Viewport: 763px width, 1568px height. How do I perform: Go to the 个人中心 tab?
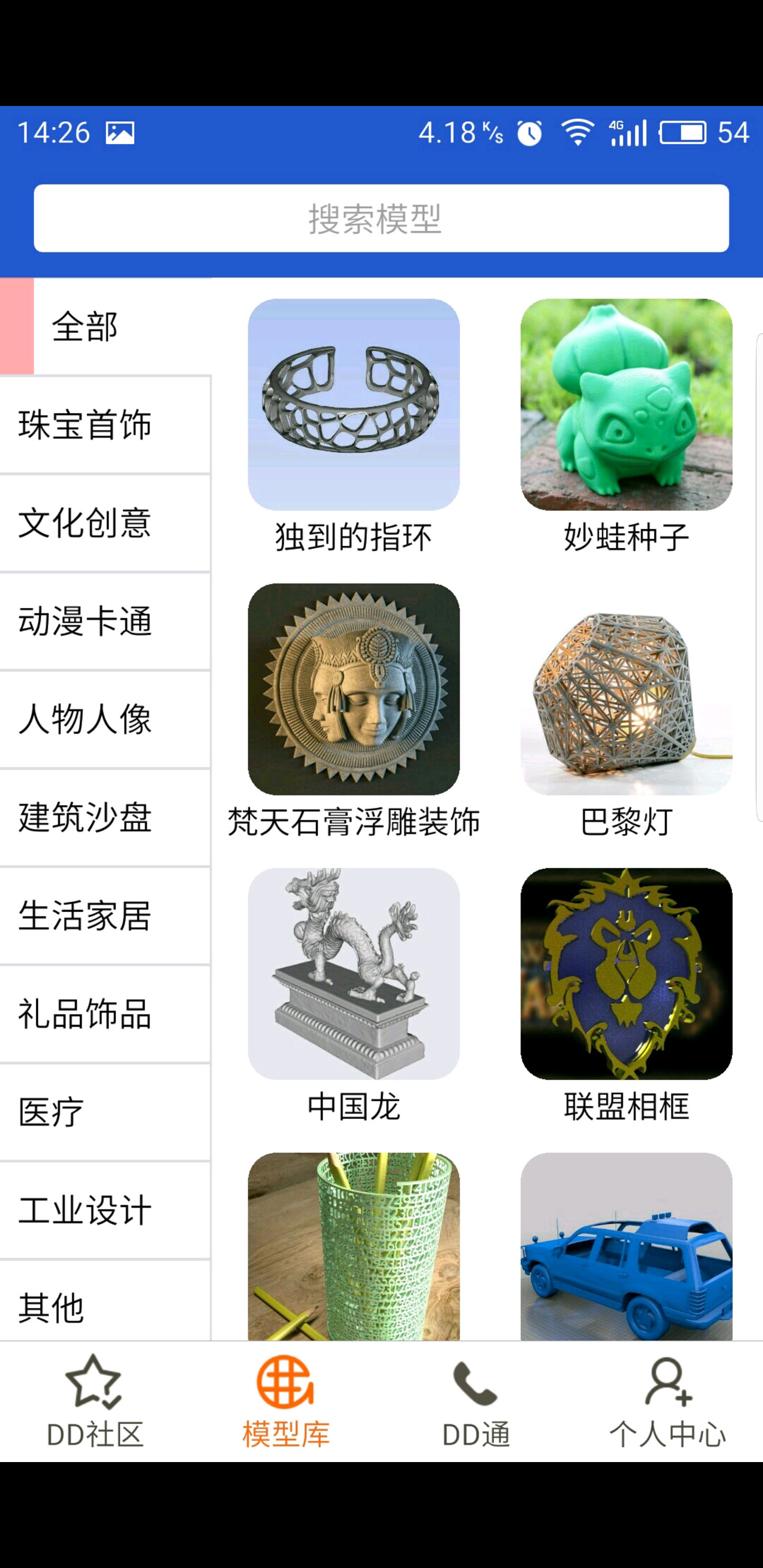(668, 1402)
